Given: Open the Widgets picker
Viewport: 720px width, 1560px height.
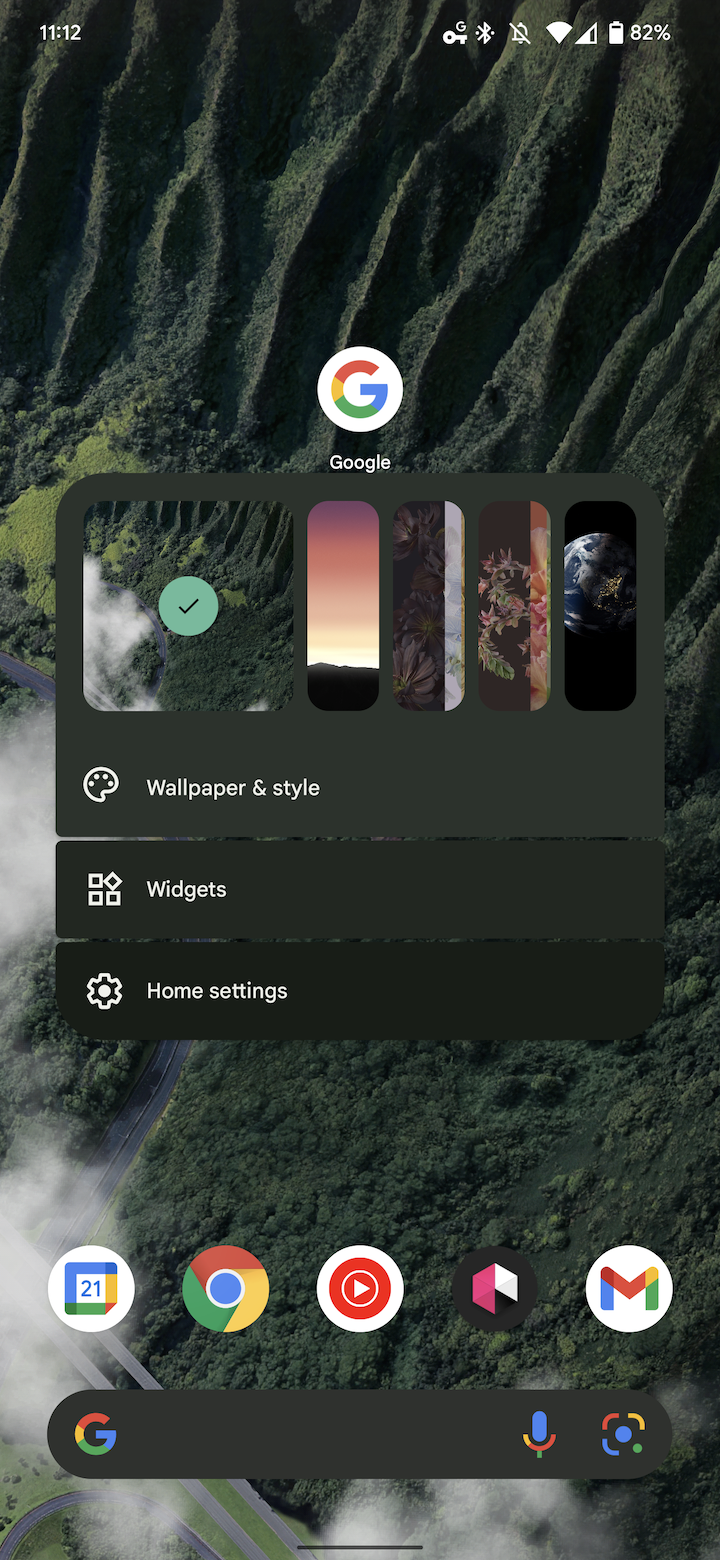Looking at the screenshot, I should [186, 889].
